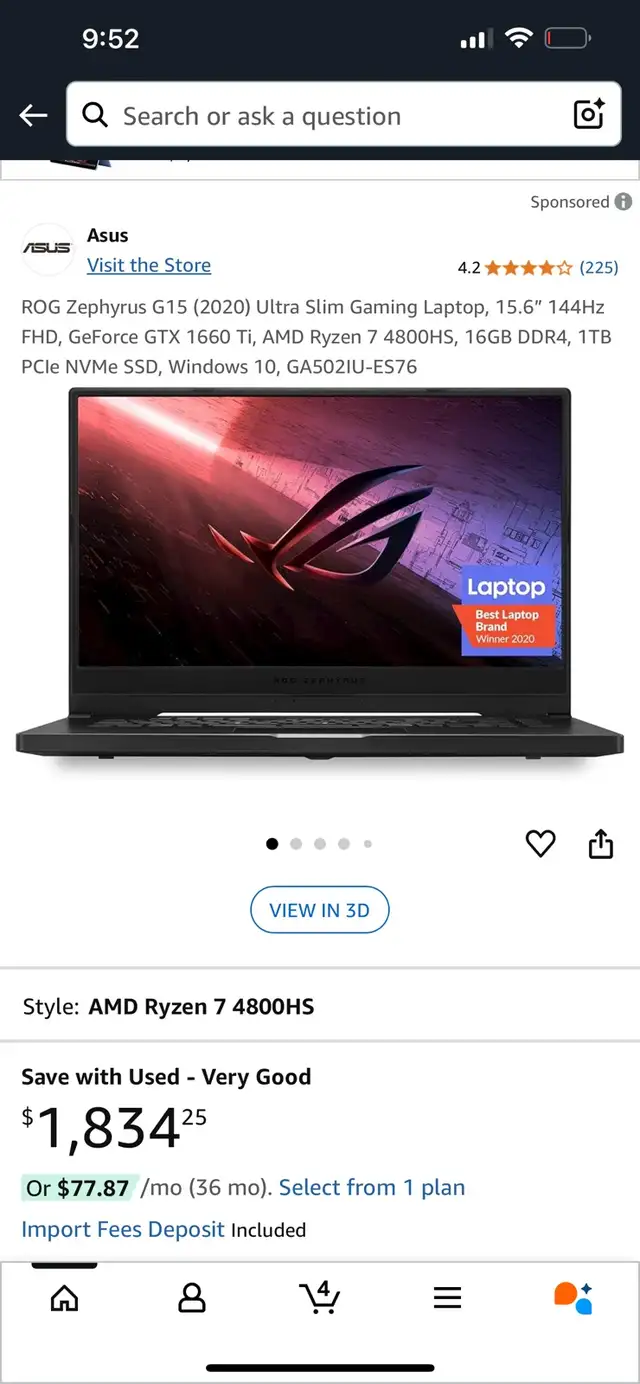The height and width of the screenshot is (1384, 640).
Task: Open the account profile tab
Action: coord(191,1298)
